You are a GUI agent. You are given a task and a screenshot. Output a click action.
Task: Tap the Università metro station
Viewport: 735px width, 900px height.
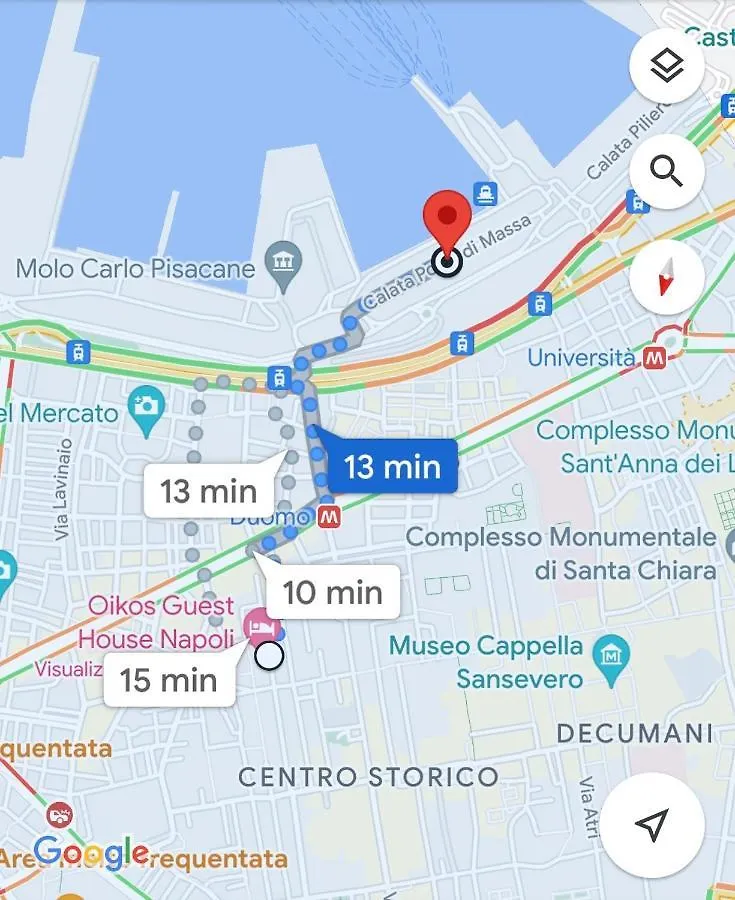click(655, 357)
